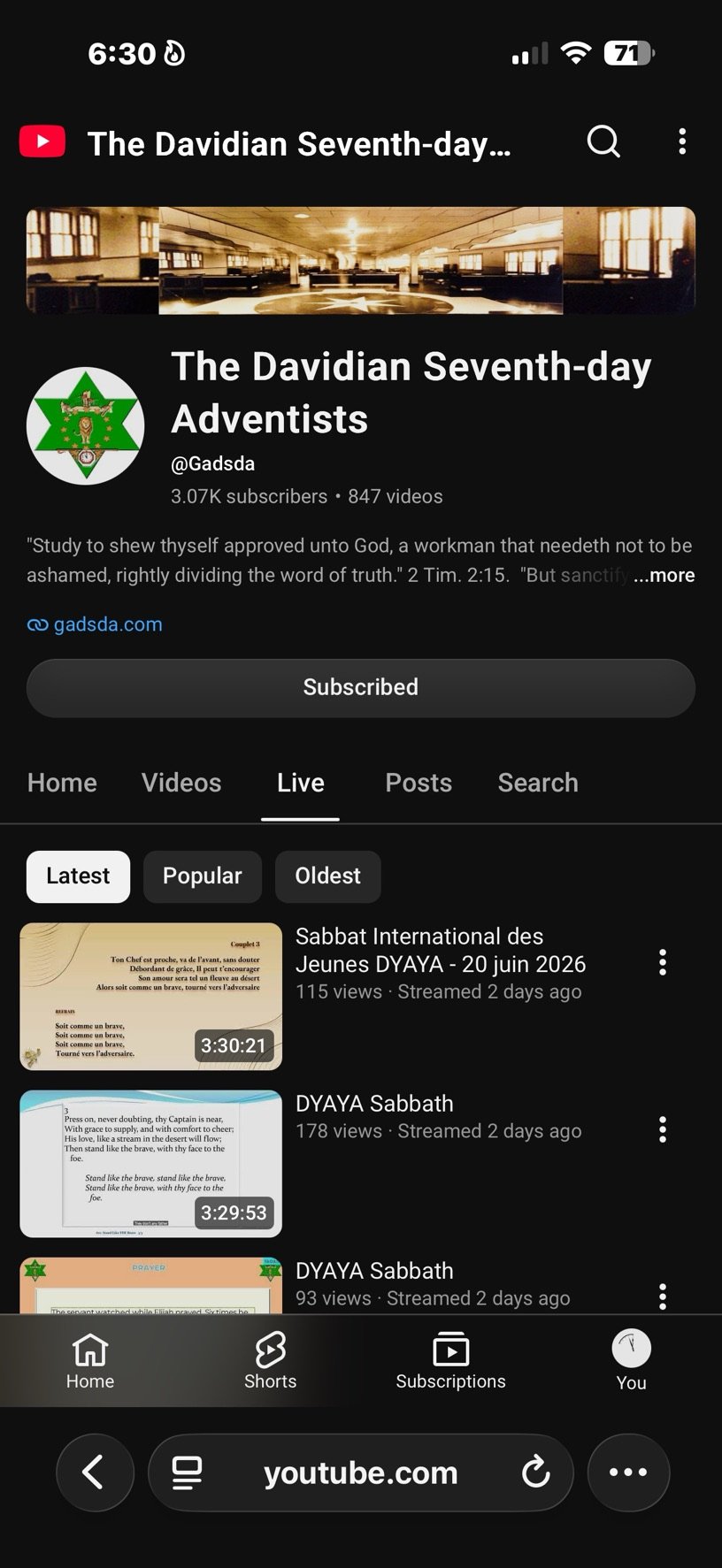722x1568 pixels.
Task: Open options for the 178-views DYAYA Sabbath video
Action: (663, 1129)
